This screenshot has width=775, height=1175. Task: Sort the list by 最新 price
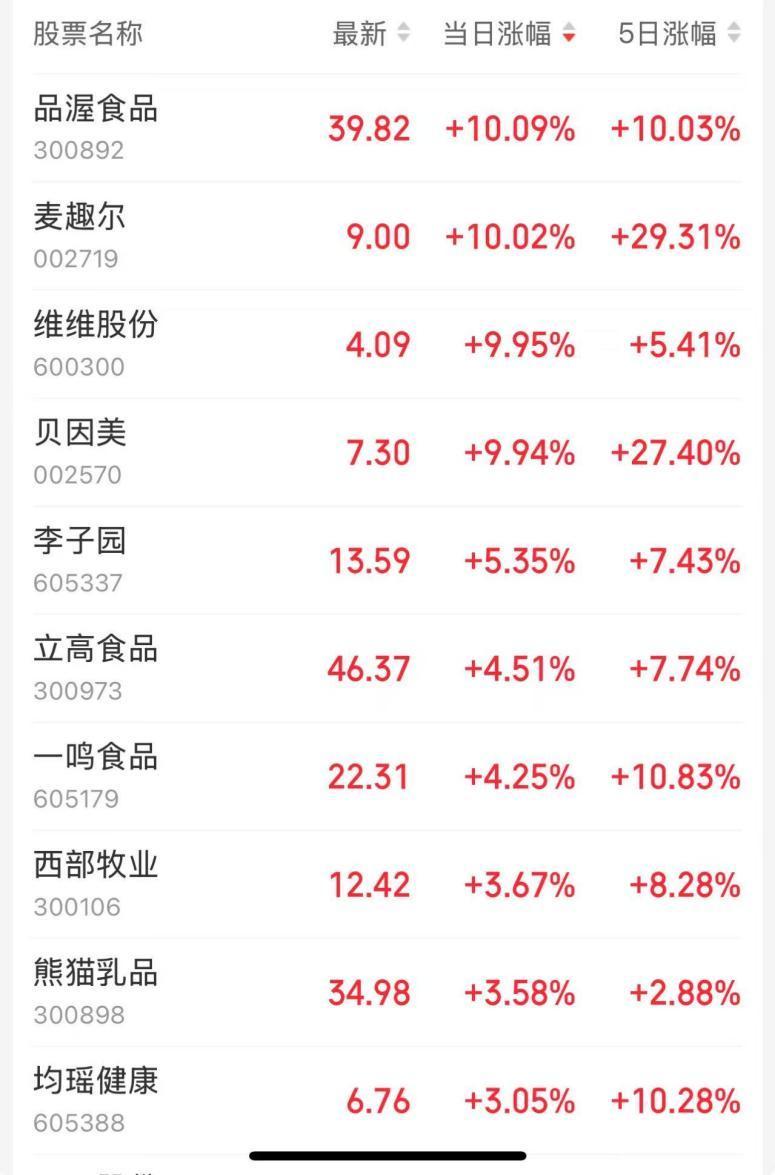(x=371, y=34)
